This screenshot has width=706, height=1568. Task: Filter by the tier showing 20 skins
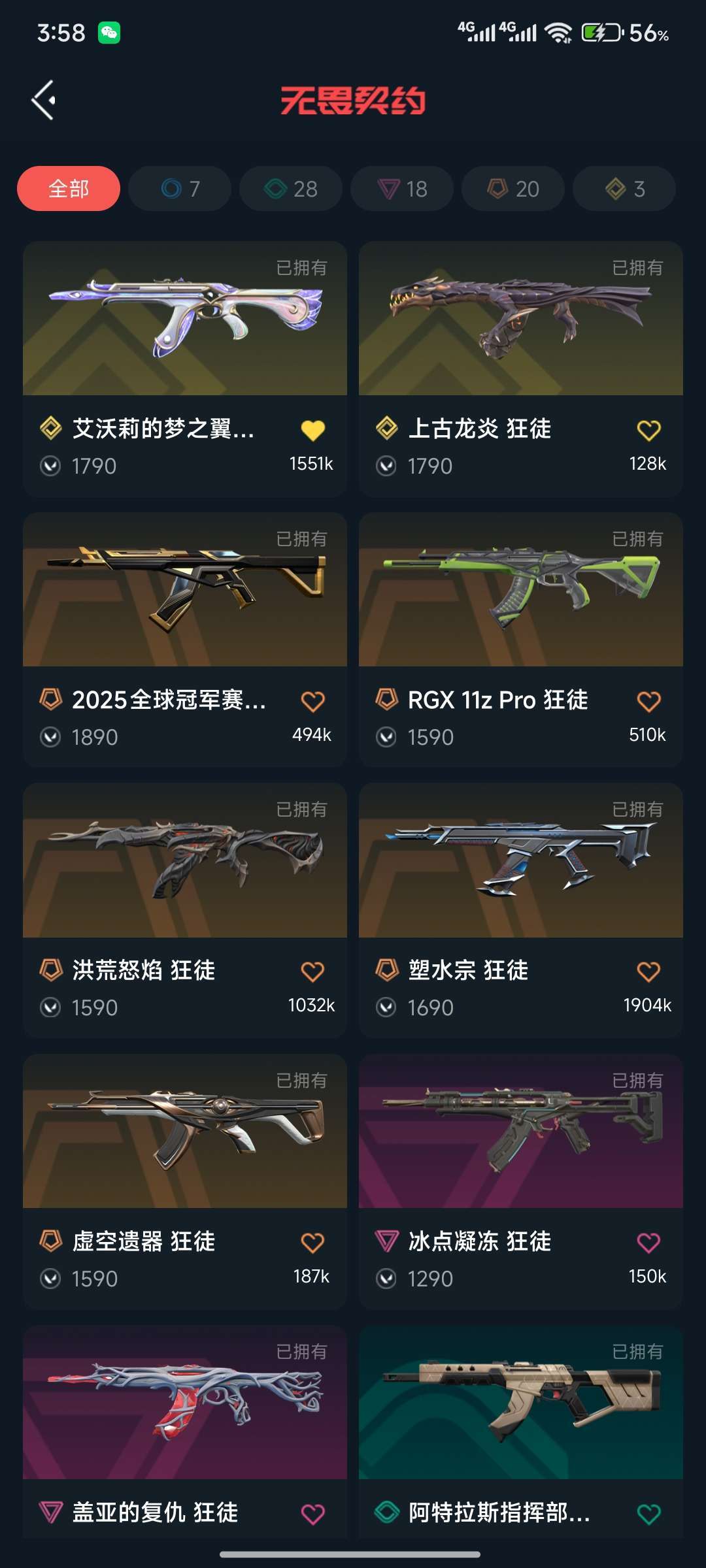tap(513, 189)
